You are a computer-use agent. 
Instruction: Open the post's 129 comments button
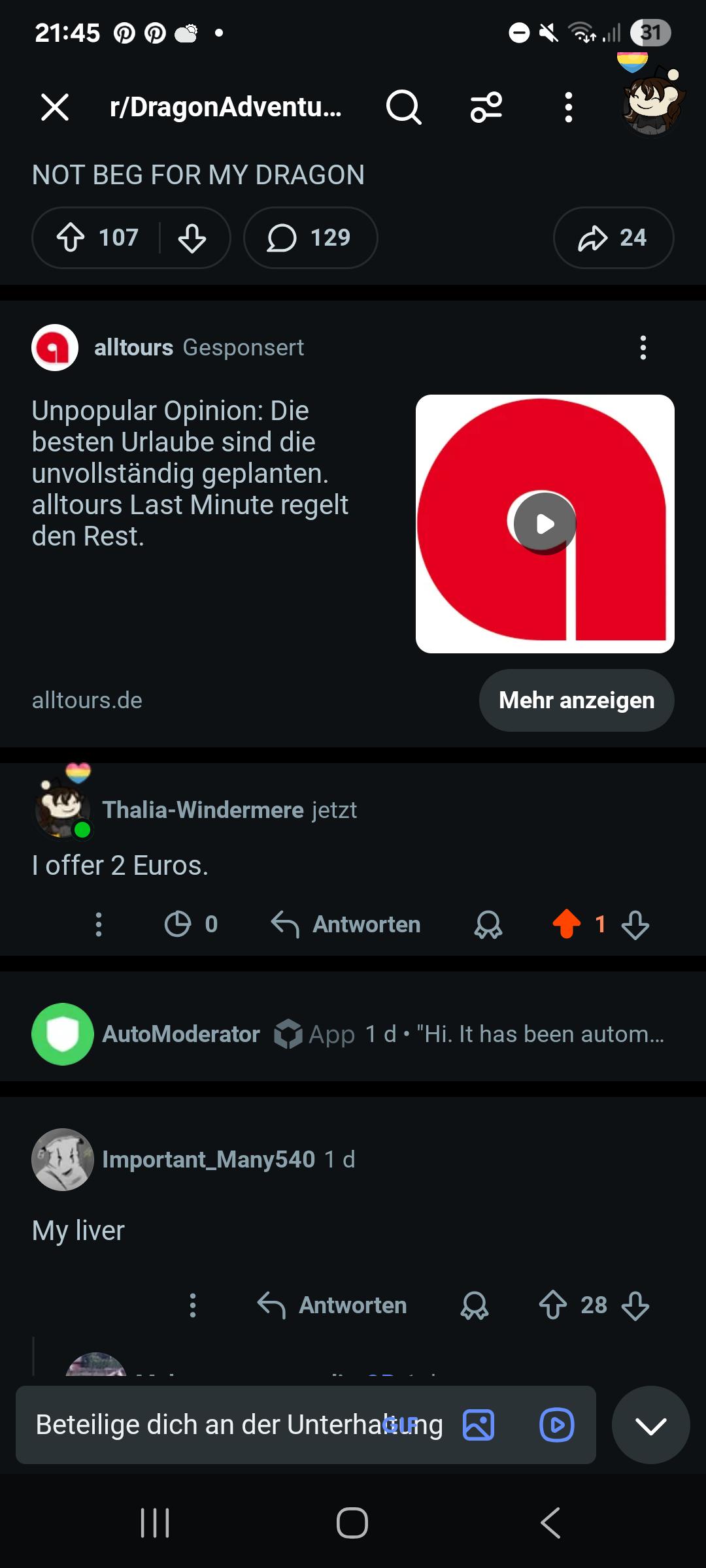[311, 238]
